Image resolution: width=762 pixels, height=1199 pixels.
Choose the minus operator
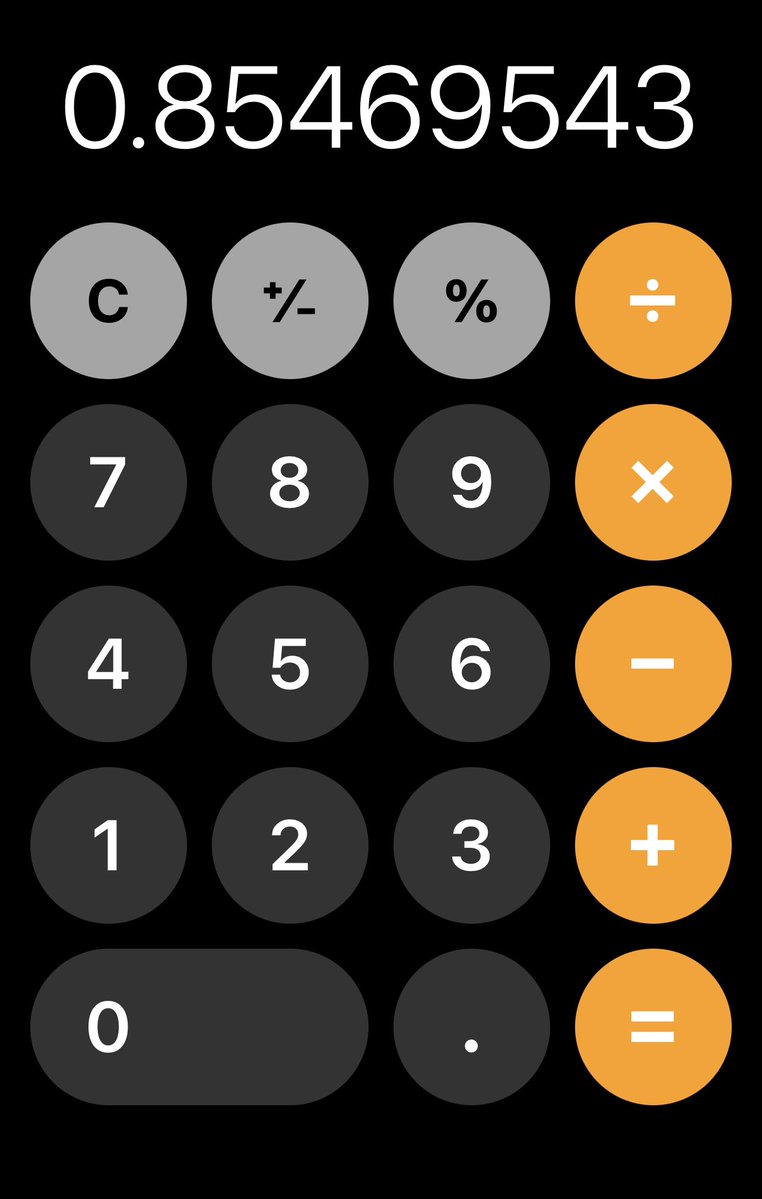click(653, 664)
